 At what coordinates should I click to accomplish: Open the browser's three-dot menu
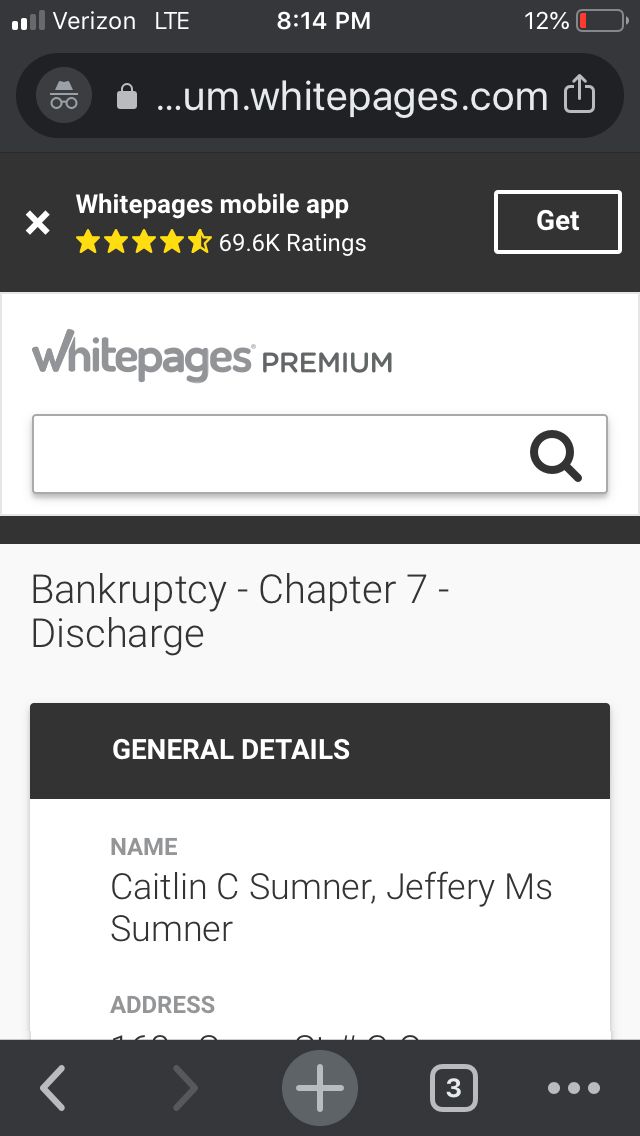[x=574, y=1087]
